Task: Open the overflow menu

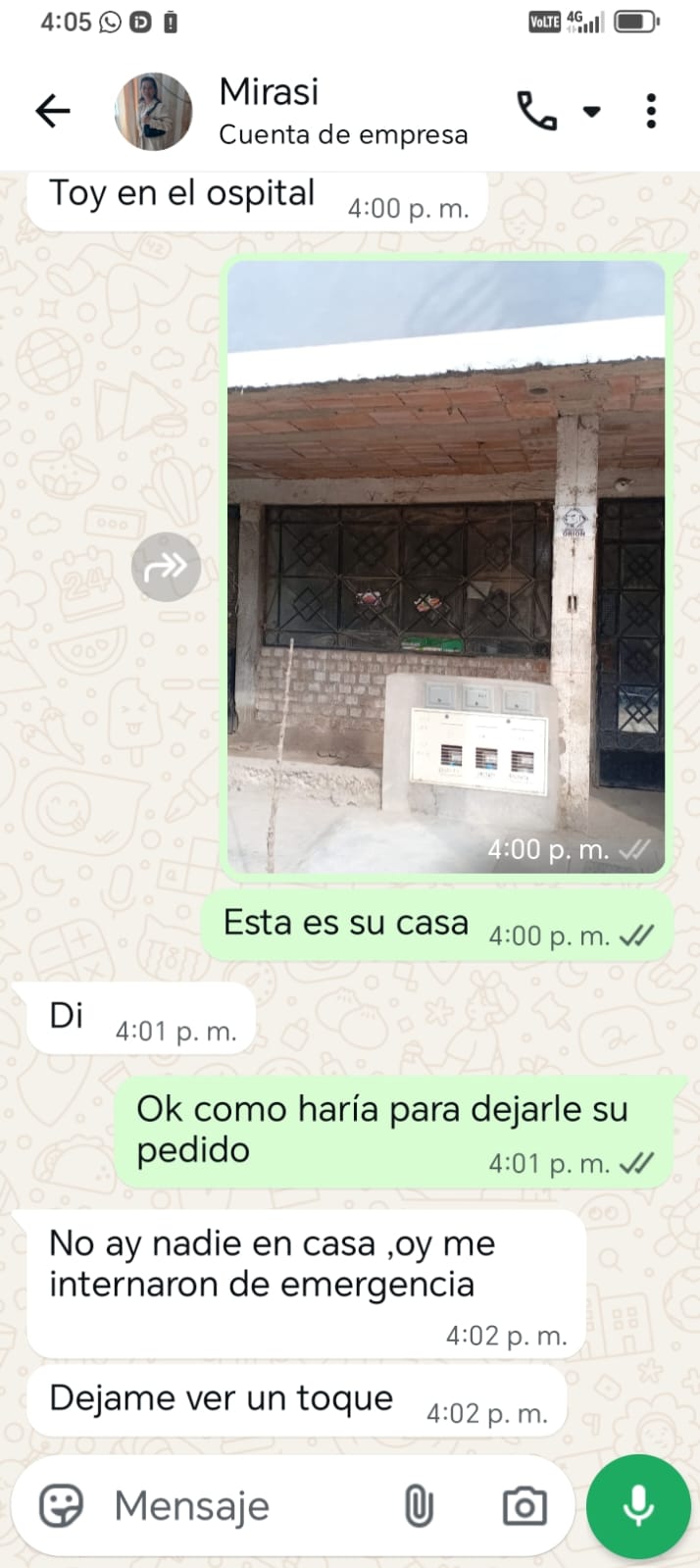Action: [x=651, y=112]
